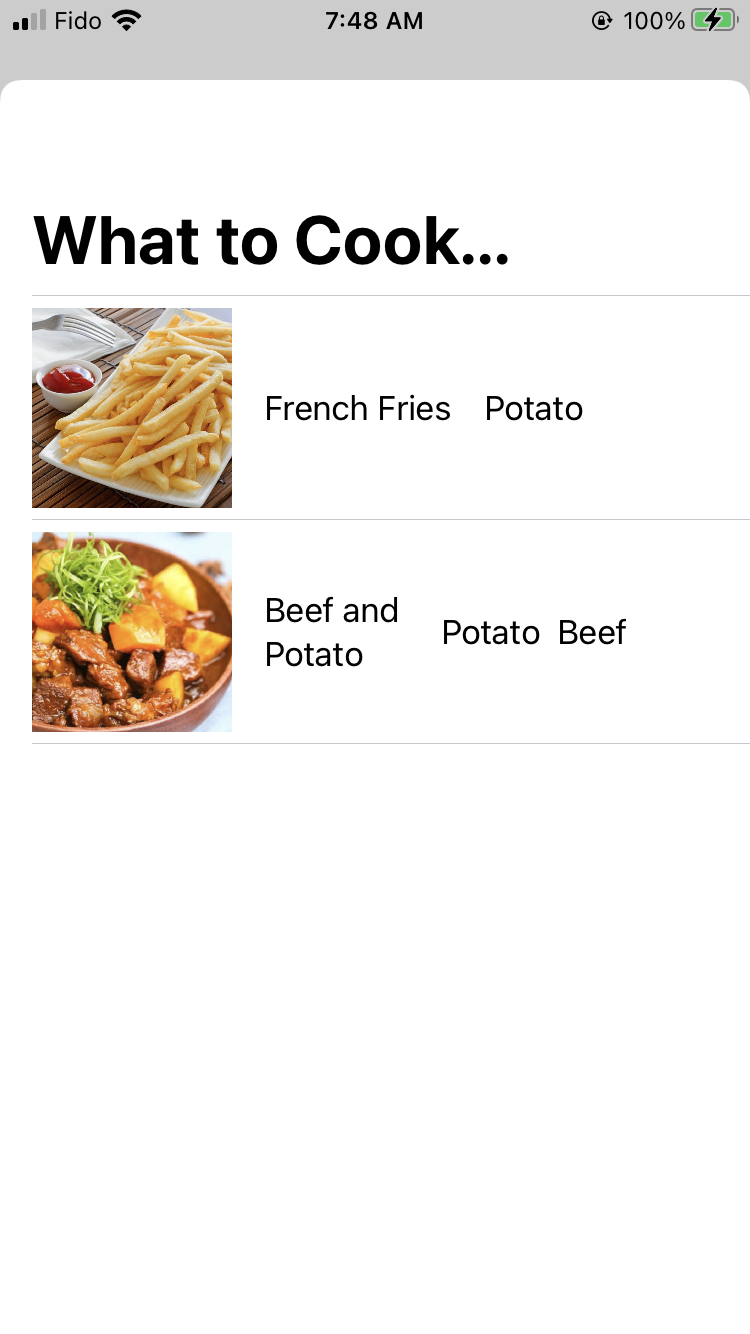Viewport: 750px width, 1334px height.
Task: Open the French Fries recipe
Action: point(357,409)
